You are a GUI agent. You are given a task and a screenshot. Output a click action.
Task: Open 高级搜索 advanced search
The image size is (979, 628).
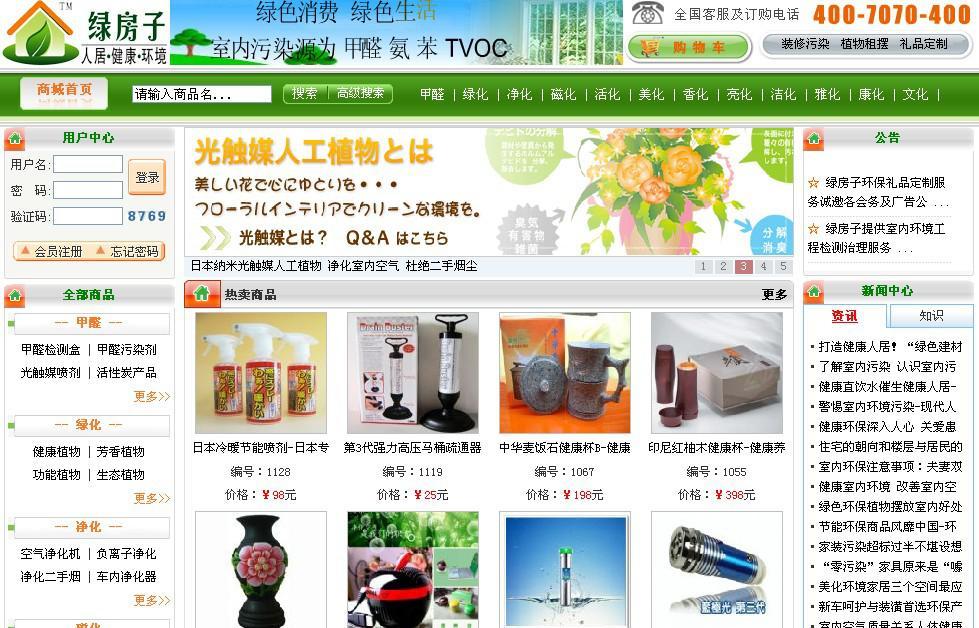(361, 93)
